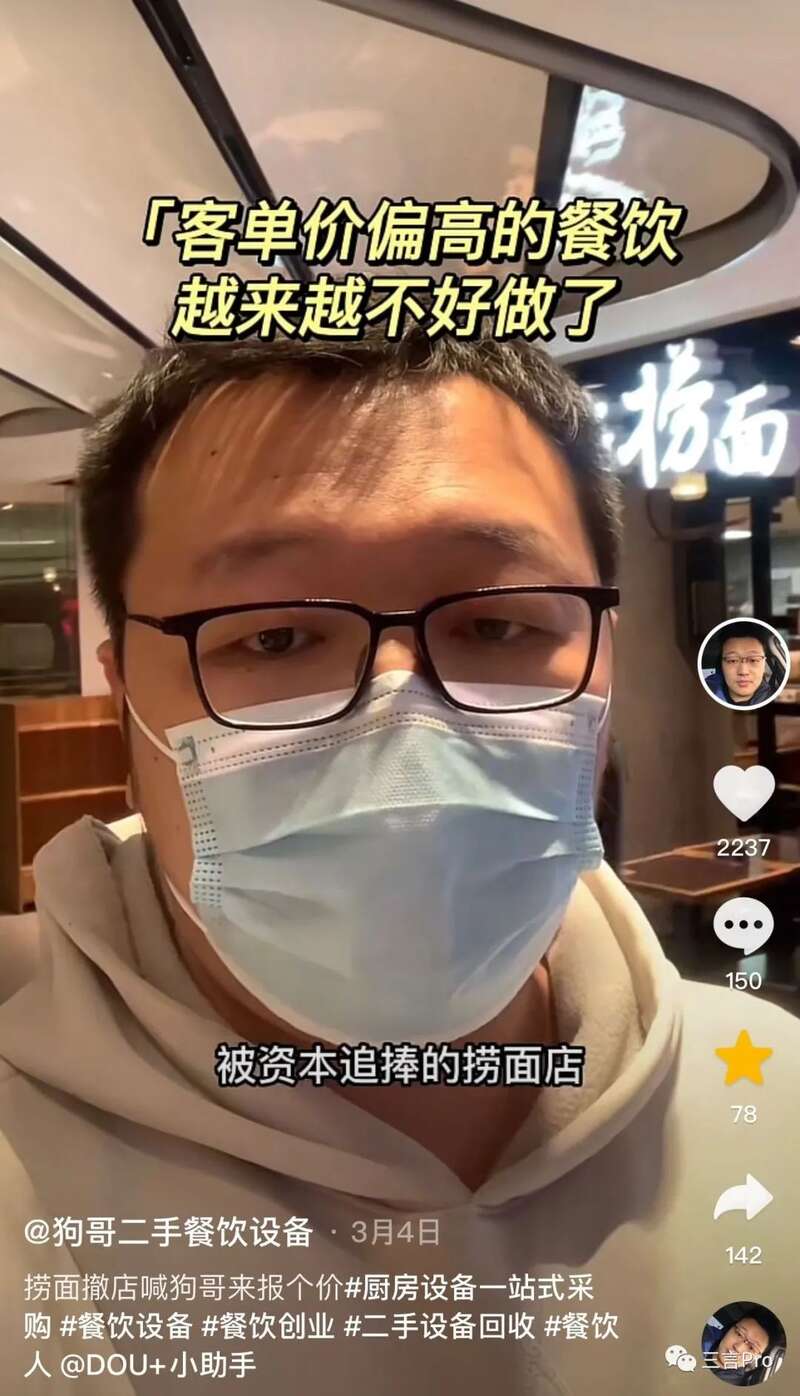Favorite the video with the star icon

(x=743, y=1060)
